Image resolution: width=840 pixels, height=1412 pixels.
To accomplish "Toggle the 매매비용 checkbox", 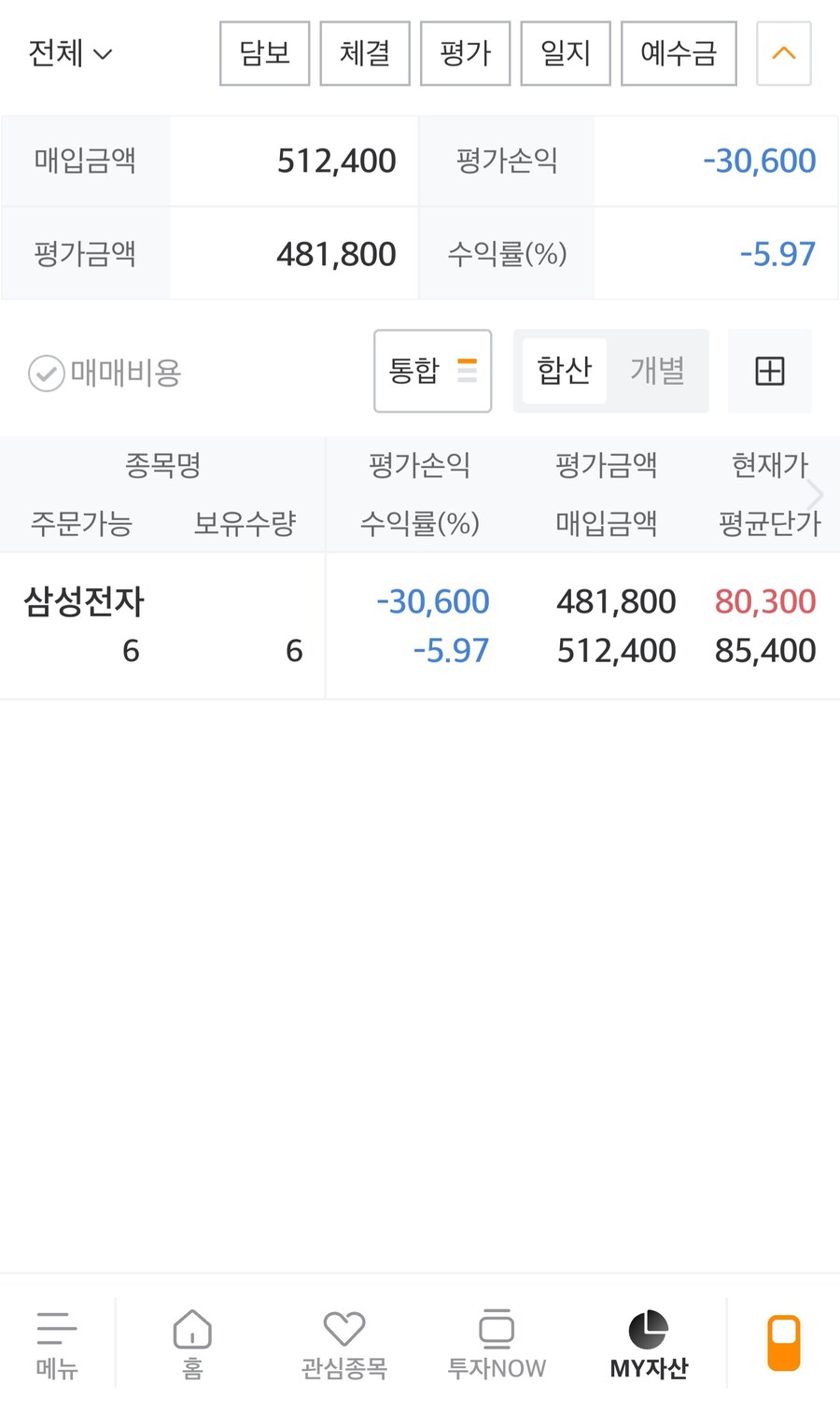I will (x=47, y=373).
